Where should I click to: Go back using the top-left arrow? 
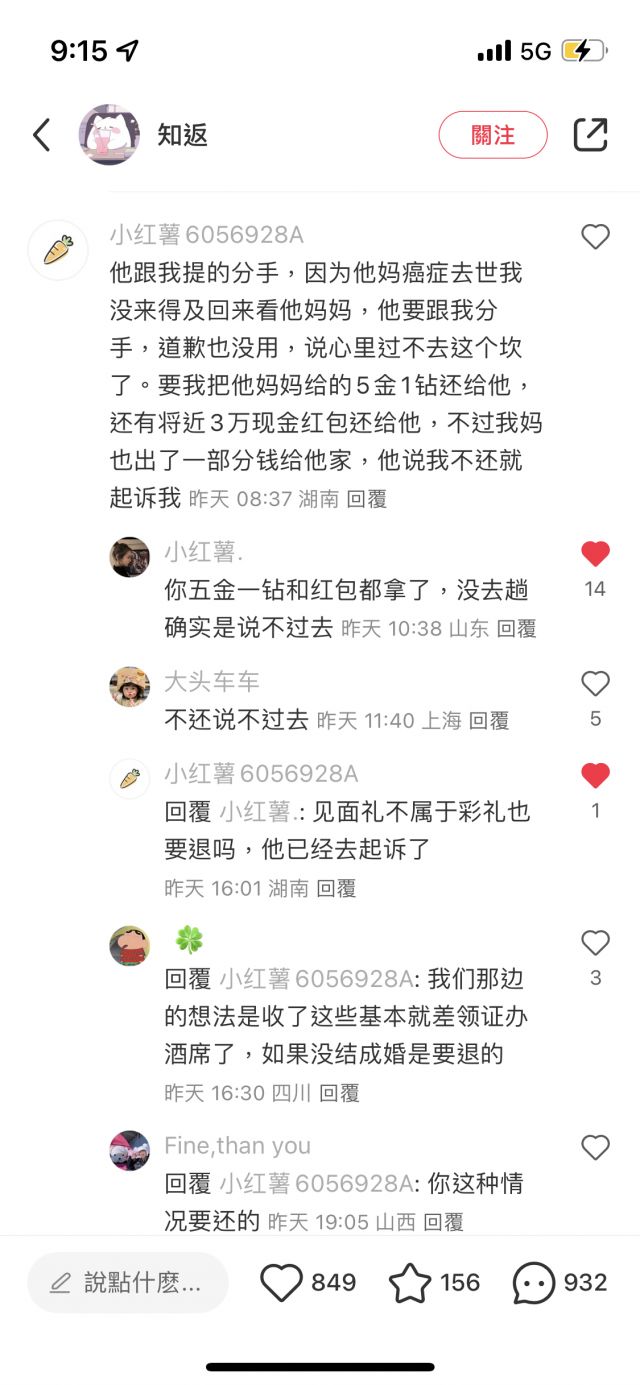pos(42,135)
